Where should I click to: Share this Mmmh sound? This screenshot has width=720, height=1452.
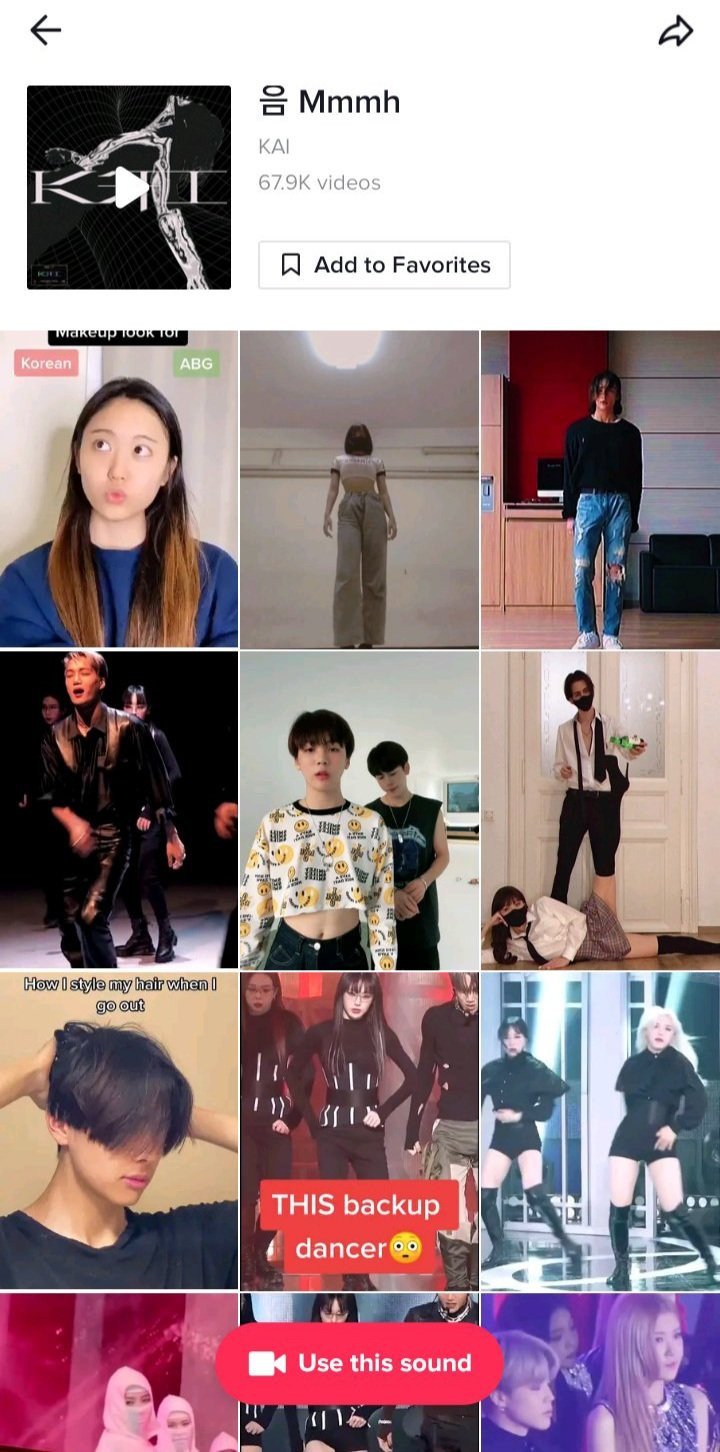pyautogui.click(x=675, y=31)
